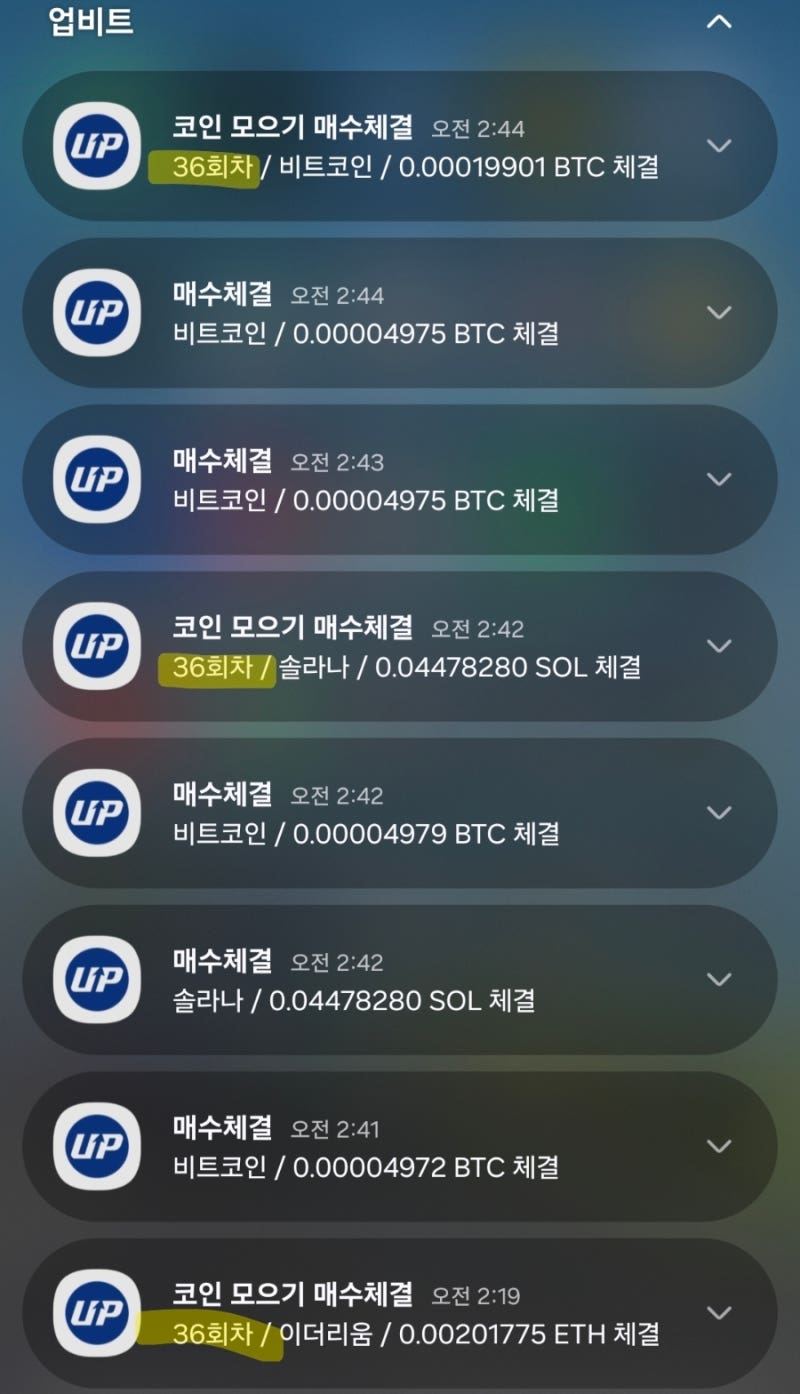The height and width of the screenshot is (1394, 800).
Task: Expand the 2:44 코인 모으기 매수체결 notification
Action: coord(719,145)
